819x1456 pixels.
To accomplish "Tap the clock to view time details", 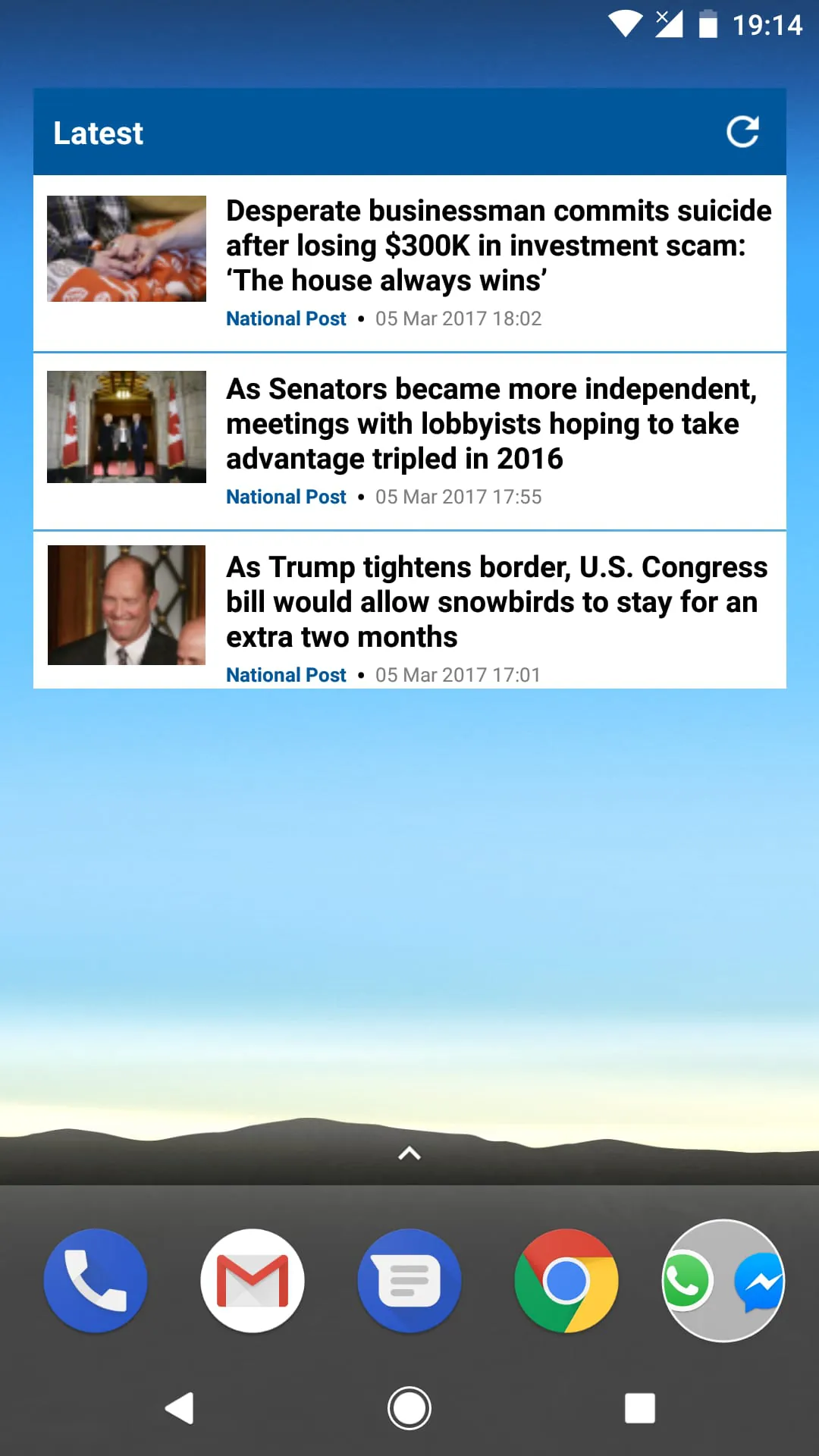I will 768,24.
